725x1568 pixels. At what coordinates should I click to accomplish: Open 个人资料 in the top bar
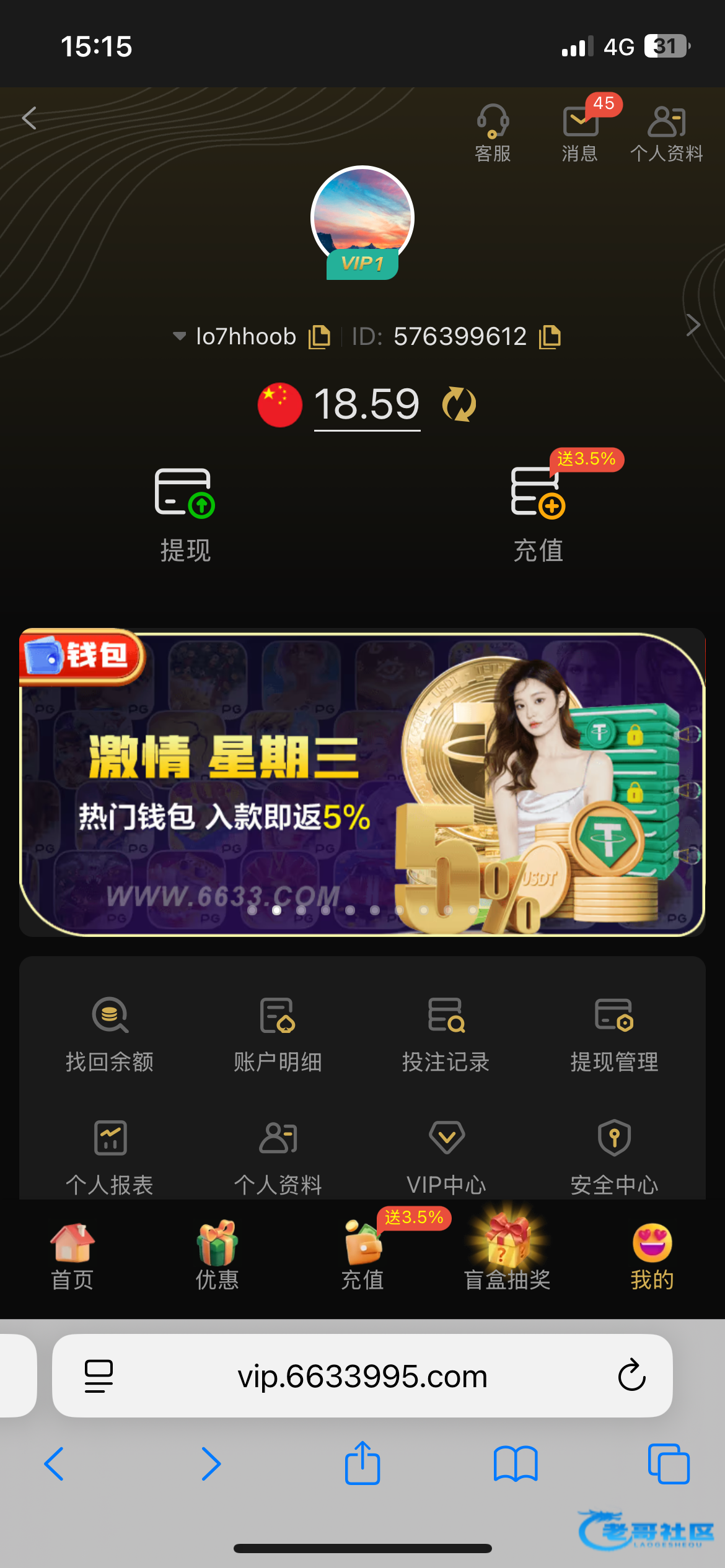pos(667,131)
